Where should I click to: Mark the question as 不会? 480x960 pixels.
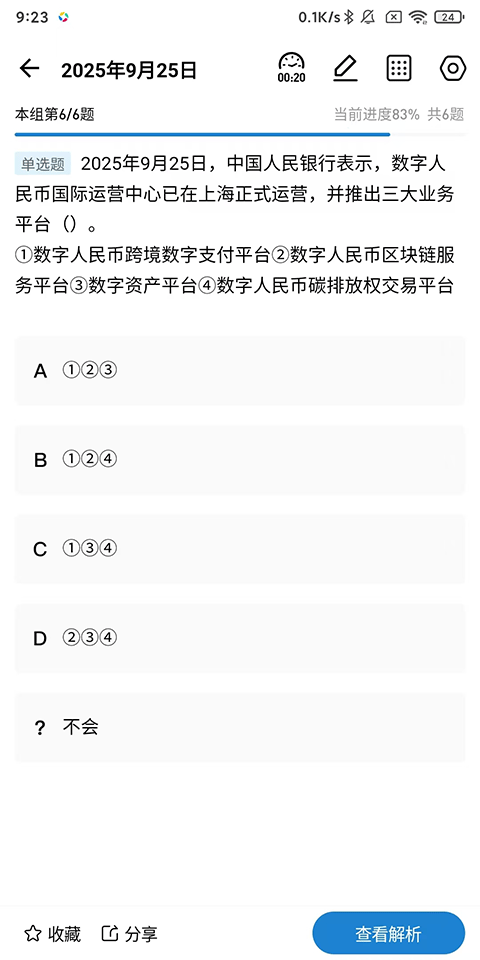(240, 727)
